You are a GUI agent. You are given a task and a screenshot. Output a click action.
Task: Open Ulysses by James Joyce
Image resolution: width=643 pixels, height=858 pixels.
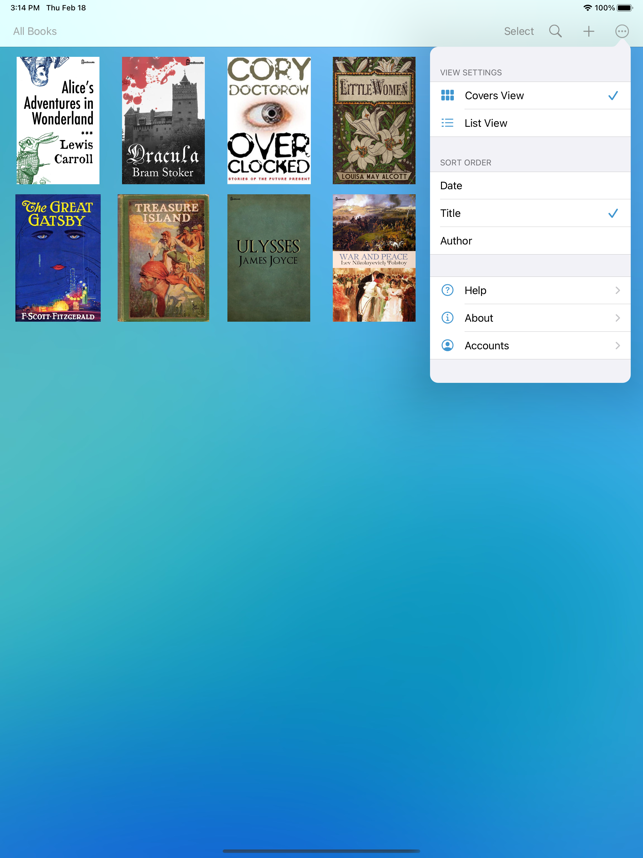269,258
